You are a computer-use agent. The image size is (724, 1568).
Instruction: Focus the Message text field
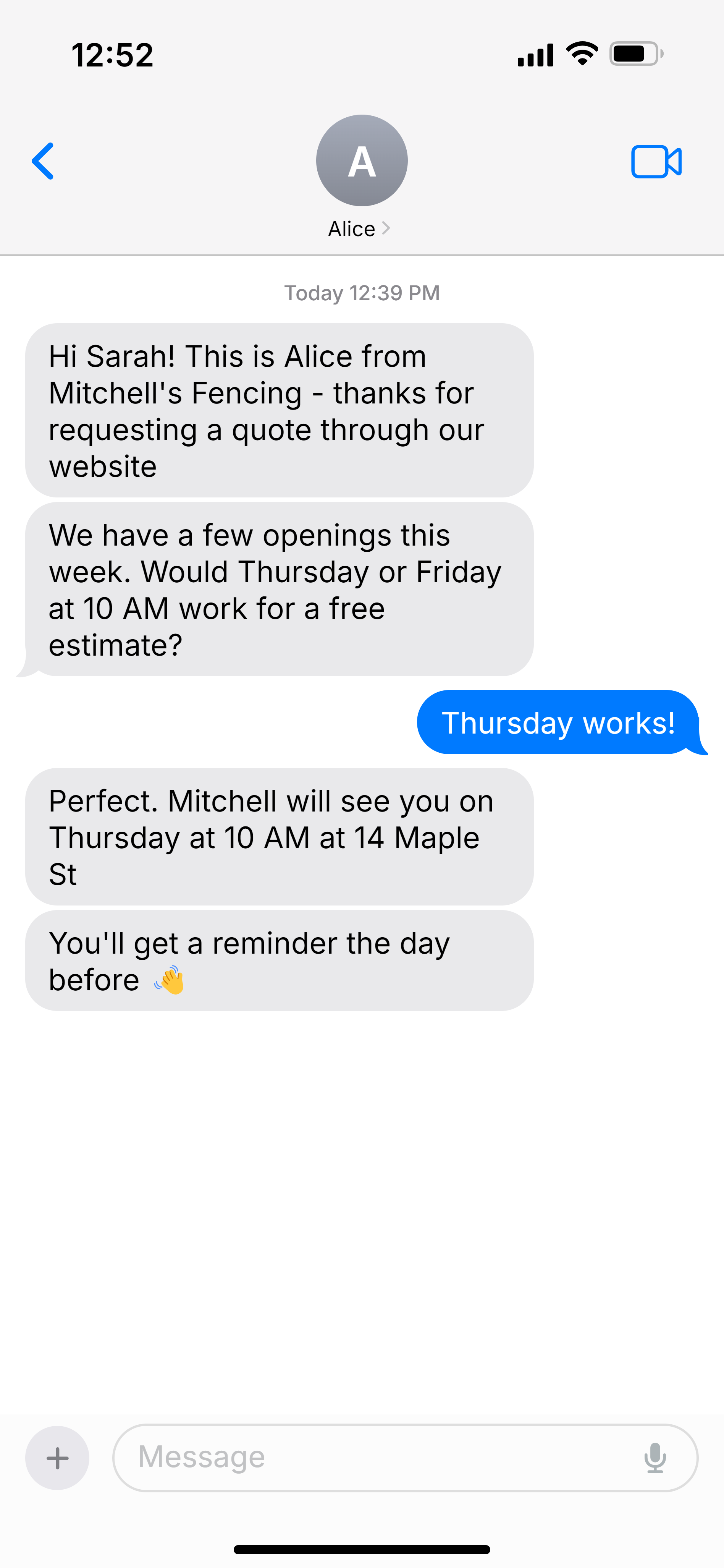tap(377, 1458)
